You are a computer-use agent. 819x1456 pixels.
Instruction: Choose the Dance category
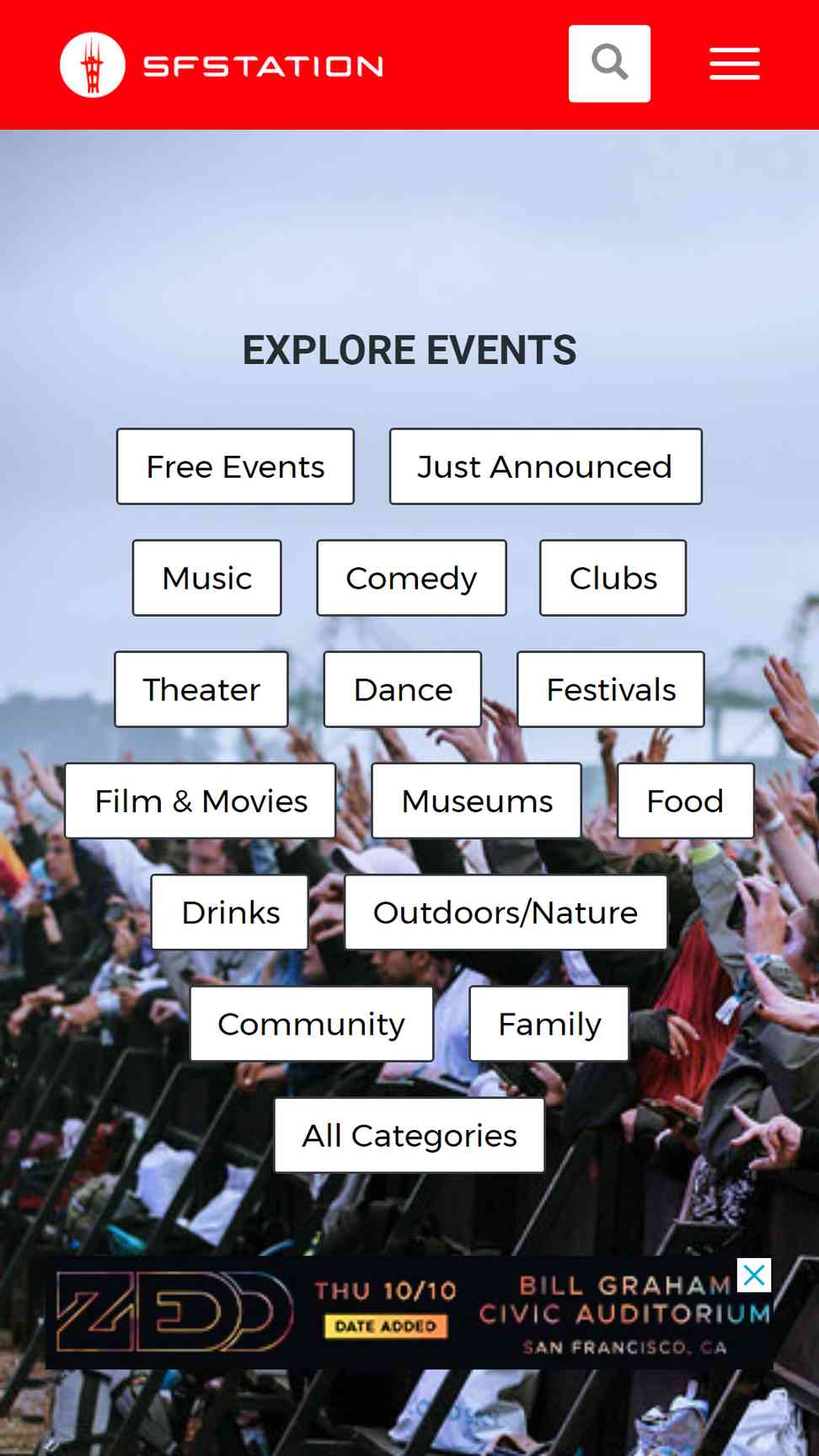tap(403, 689)
